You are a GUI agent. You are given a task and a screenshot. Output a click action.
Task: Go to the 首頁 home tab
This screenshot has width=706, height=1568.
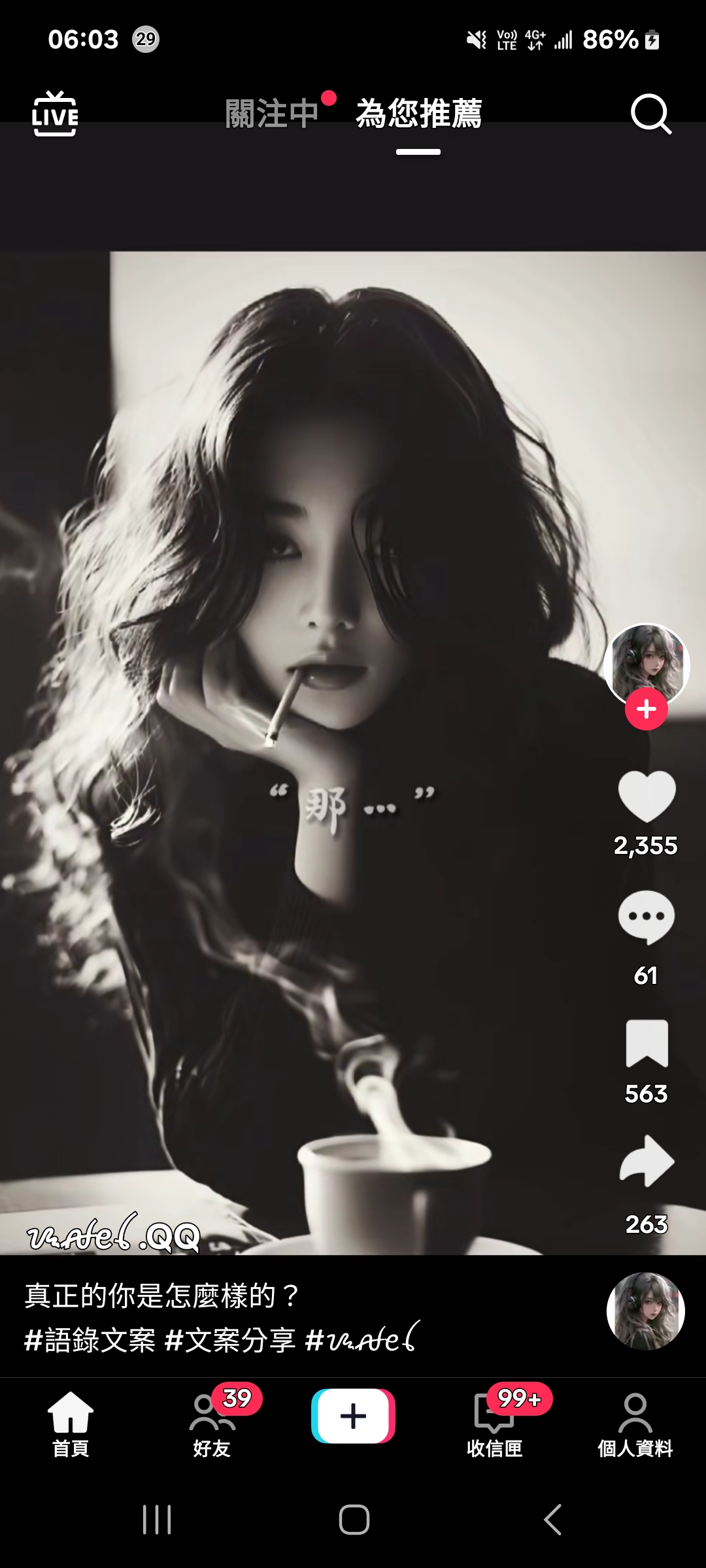[x=71, y=1424]
